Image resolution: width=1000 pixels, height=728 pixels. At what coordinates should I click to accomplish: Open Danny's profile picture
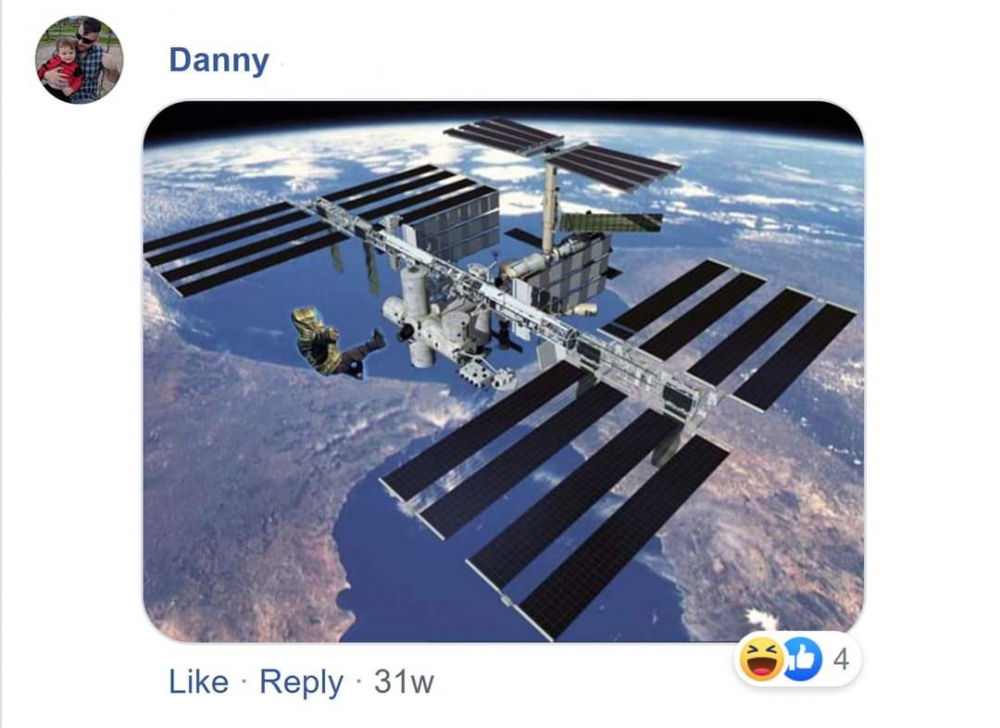tap(79, 60)
